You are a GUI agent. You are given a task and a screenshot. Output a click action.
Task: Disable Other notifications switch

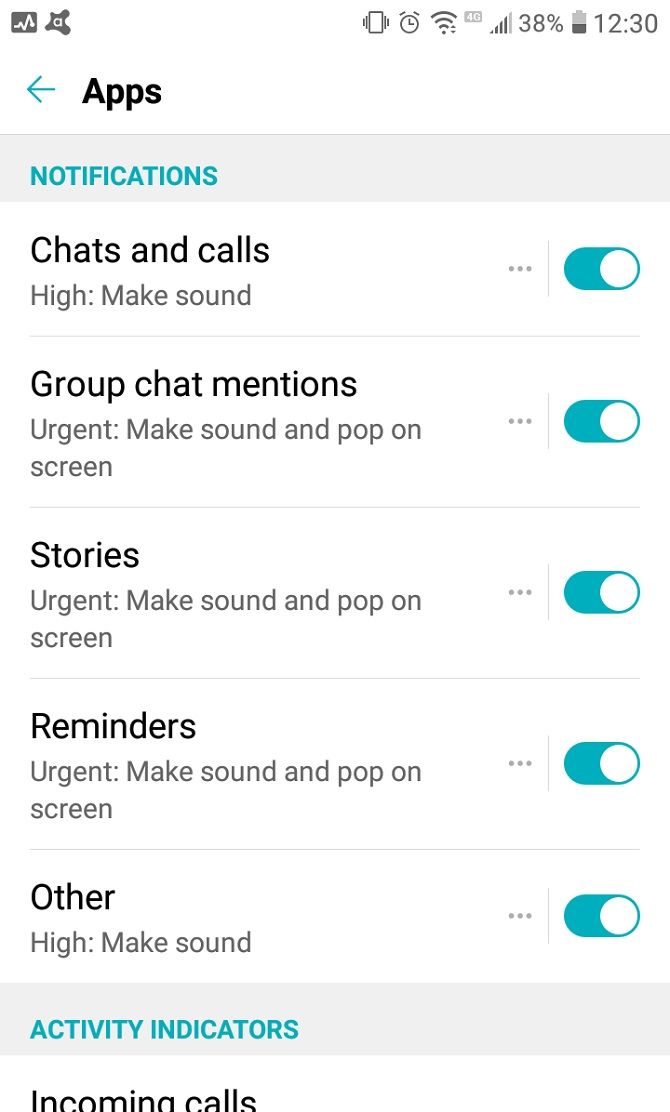tap(601, 916)
